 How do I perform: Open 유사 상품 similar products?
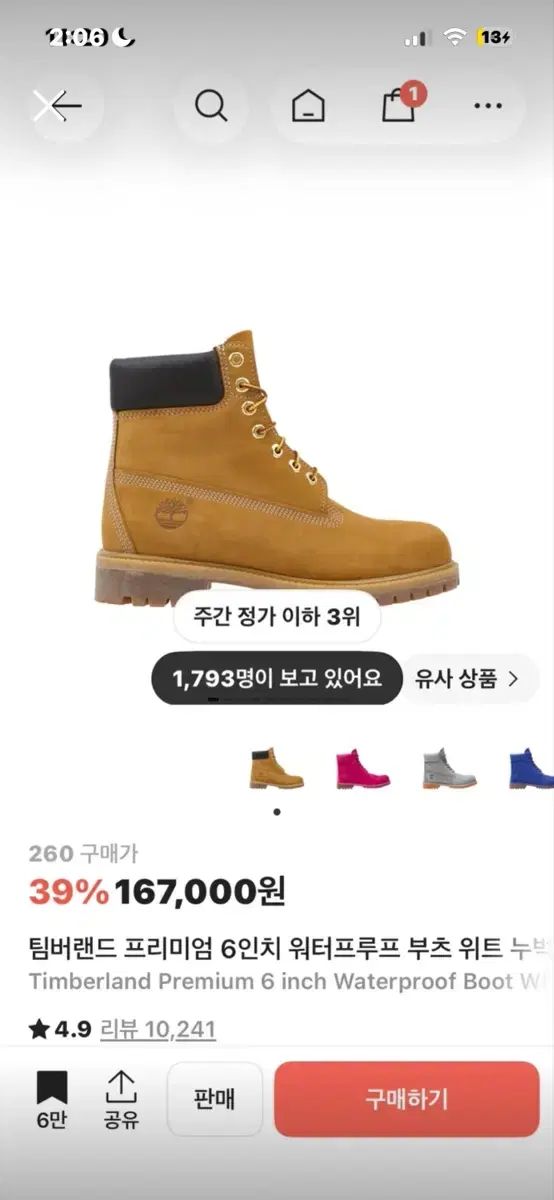click(468, 679)
